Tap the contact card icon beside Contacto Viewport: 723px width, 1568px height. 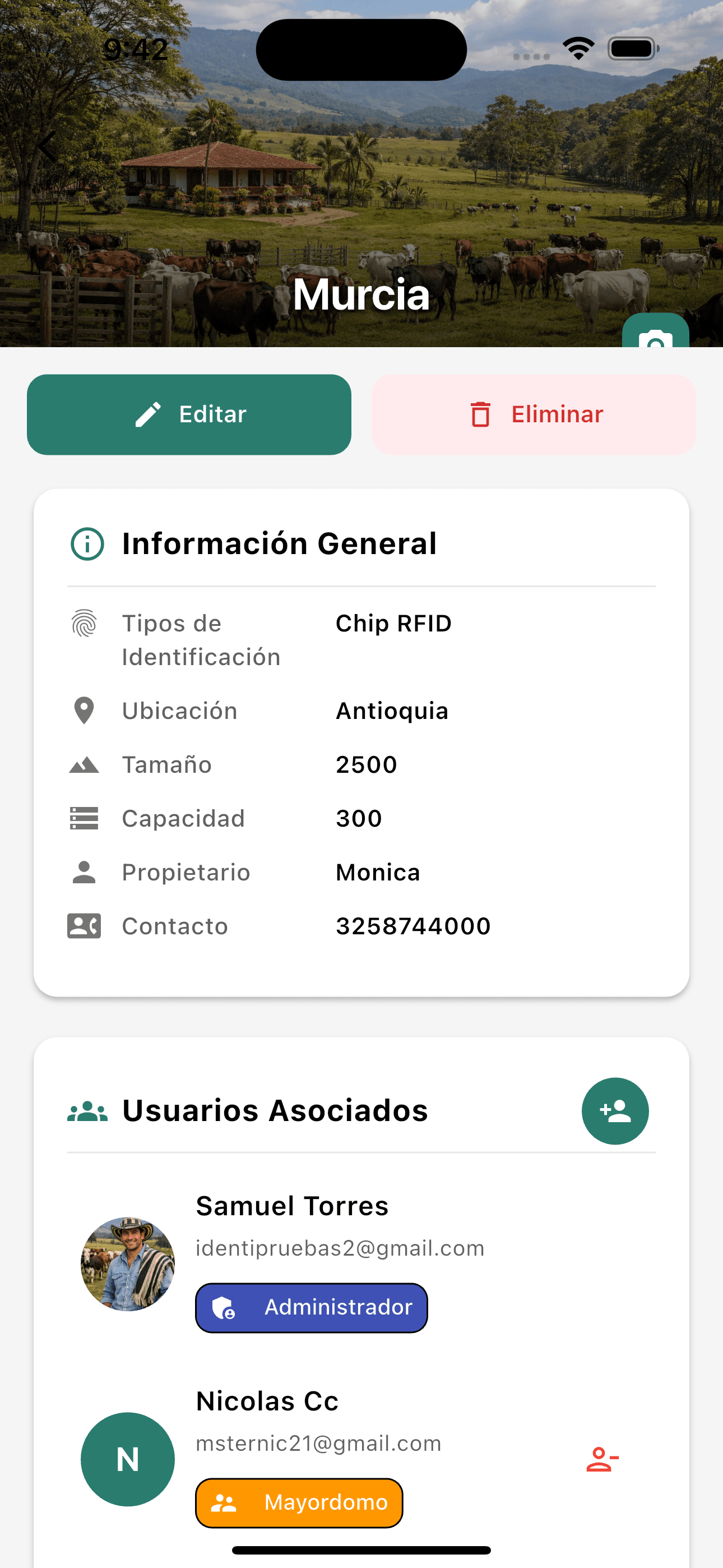click(84, 926)
